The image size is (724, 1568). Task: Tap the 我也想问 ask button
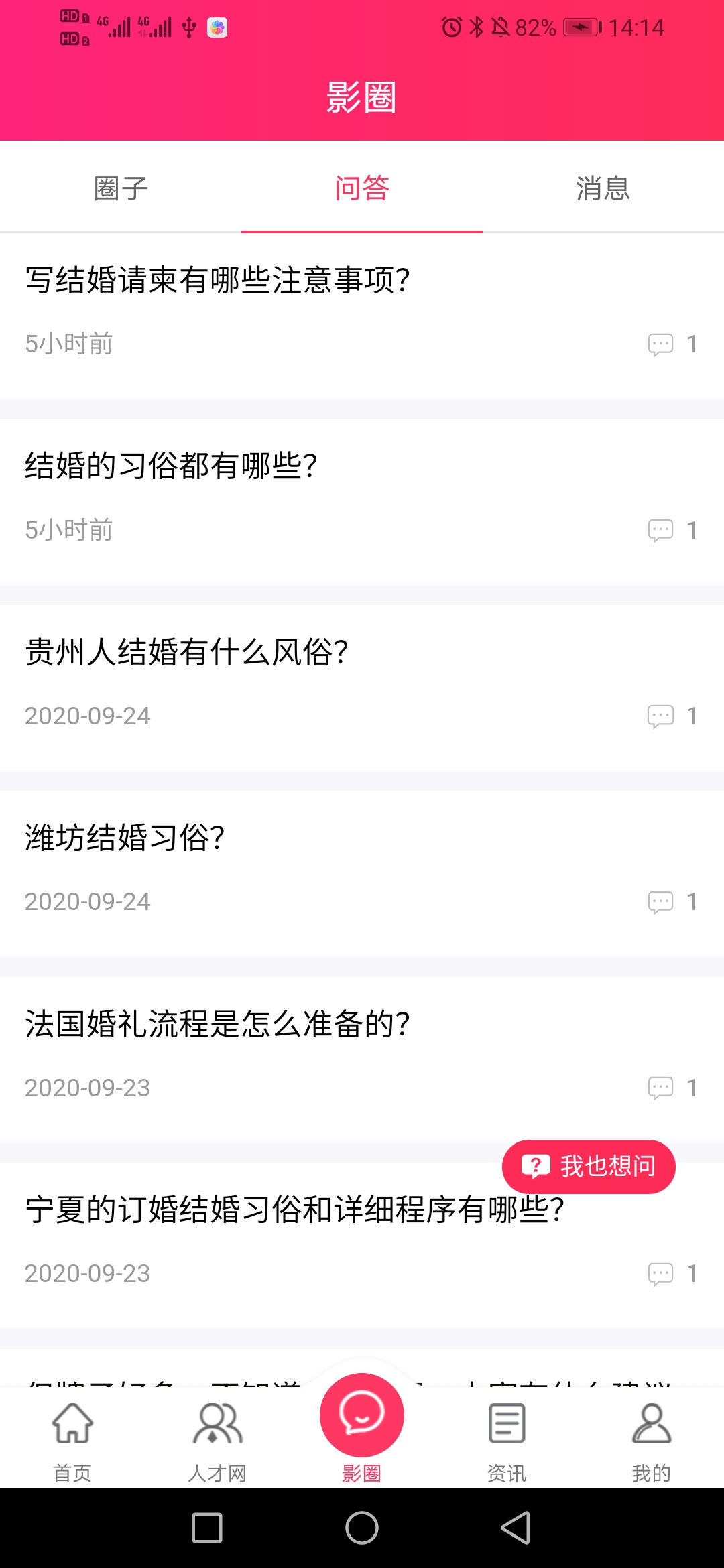(589, 1167)
